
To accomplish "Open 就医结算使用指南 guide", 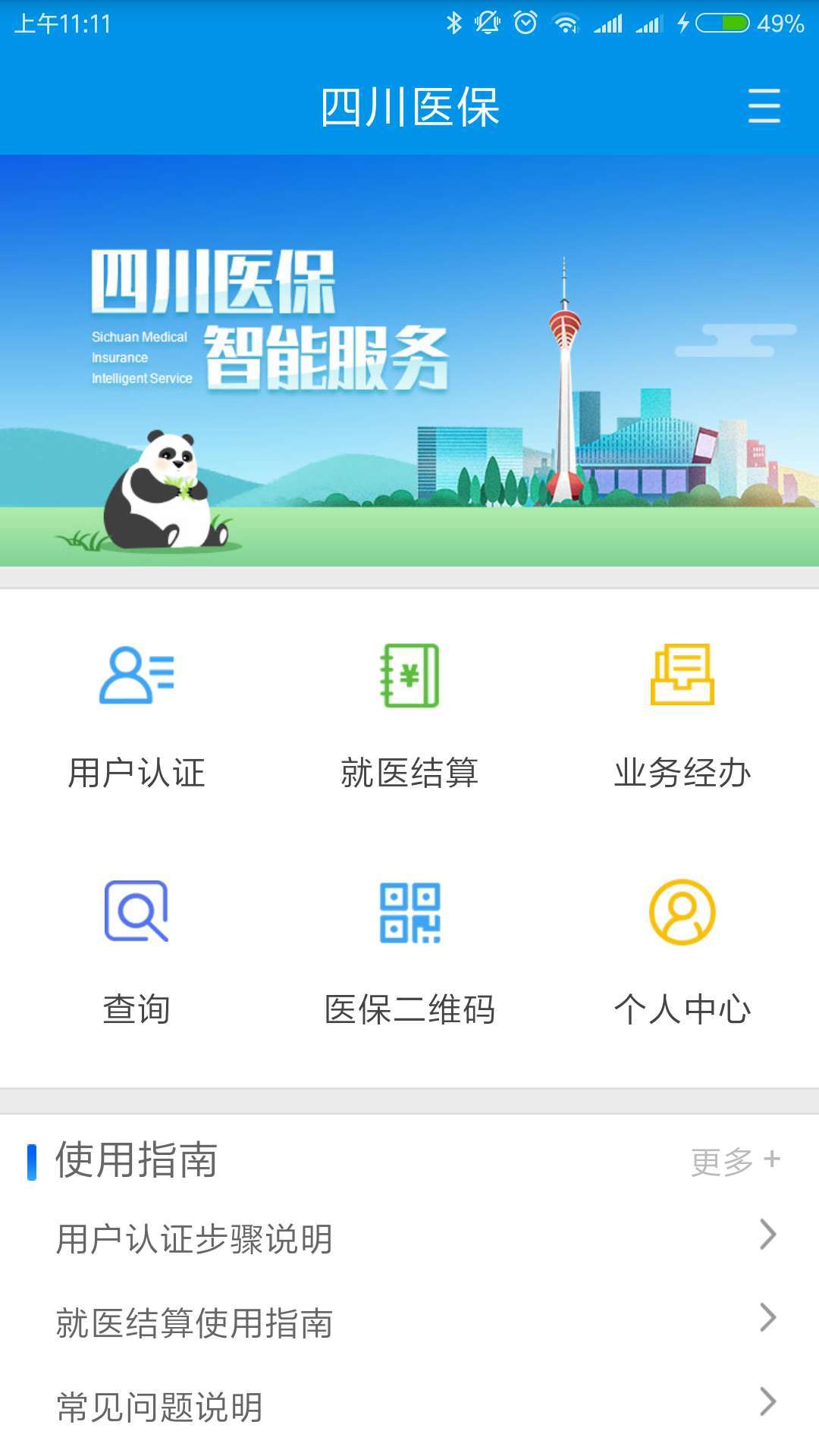I will point(409,1323).
